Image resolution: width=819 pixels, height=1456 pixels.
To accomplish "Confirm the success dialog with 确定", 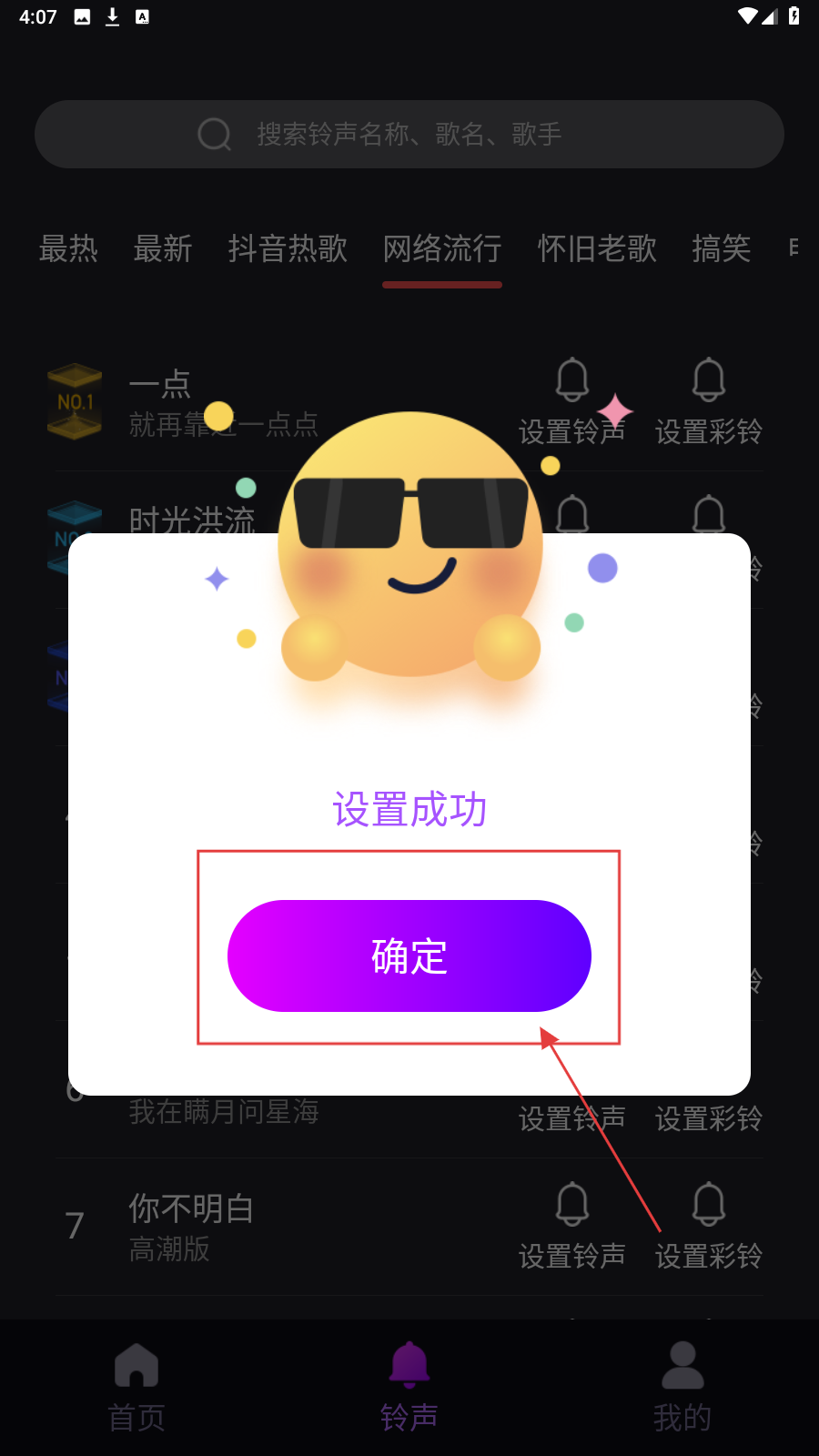I will 409,955.
